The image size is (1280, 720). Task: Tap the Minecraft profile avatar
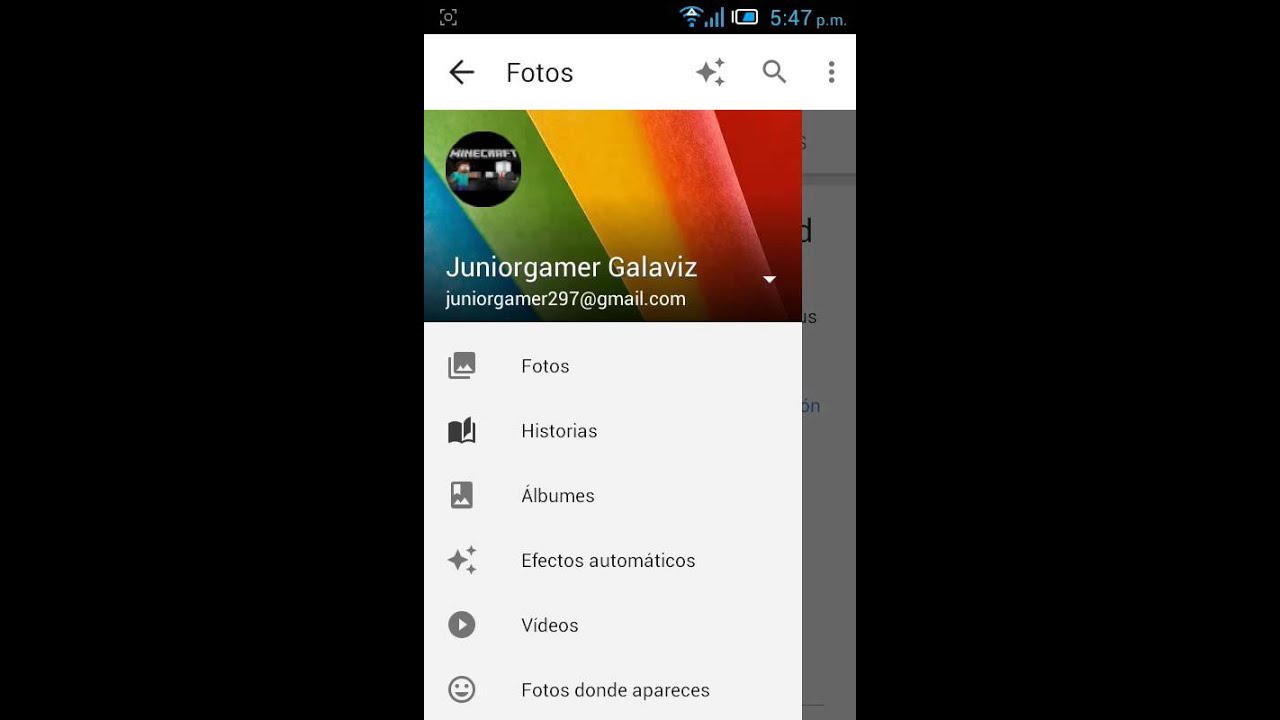click(x=483, y=169)
